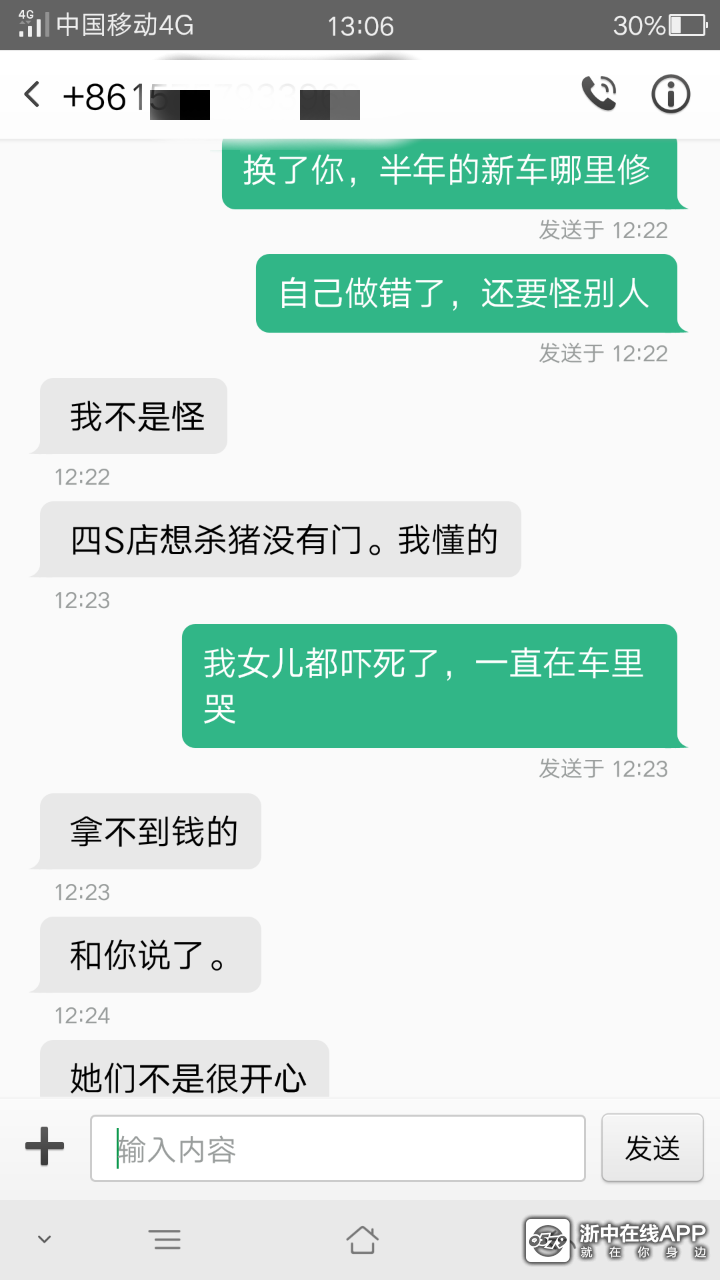Open the system menu button
This screenshot has height=1280, width=720.
(166, 1241)
